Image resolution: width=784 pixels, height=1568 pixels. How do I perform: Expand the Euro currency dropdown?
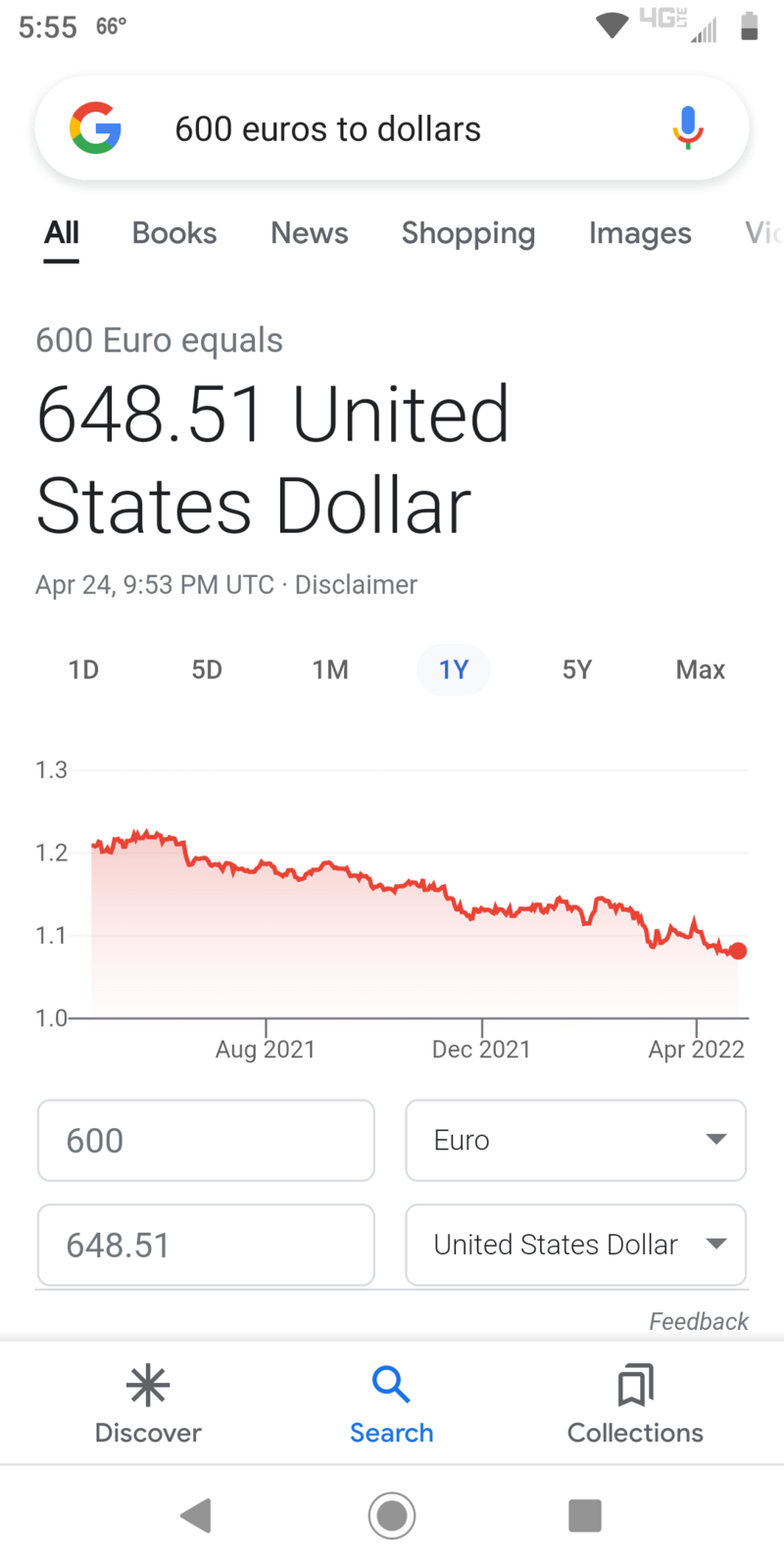tap(576, 1141)
